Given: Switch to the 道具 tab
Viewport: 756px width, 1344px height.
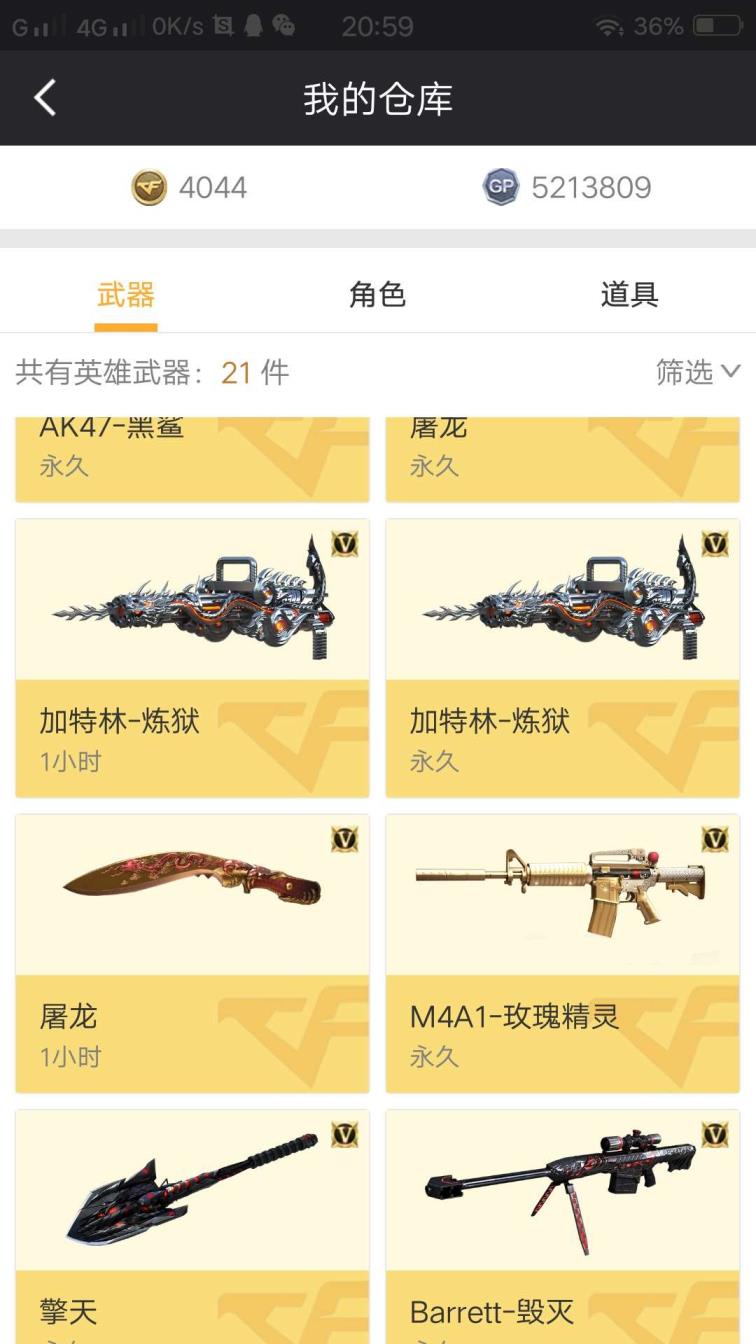Looking at the screenshot, I should point(629,295).
